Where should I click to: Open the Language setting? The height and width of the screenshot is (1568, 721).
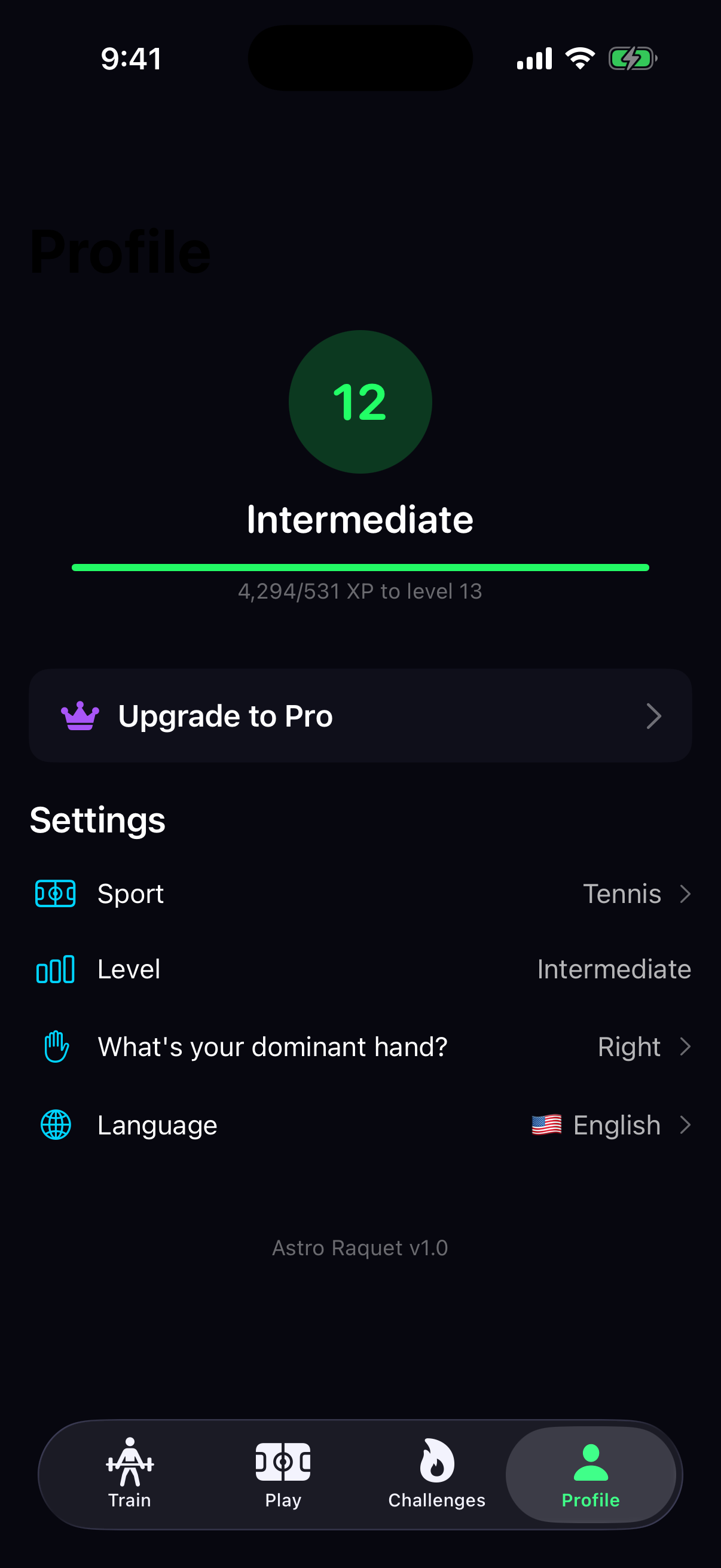click(x=360, y=1125)
